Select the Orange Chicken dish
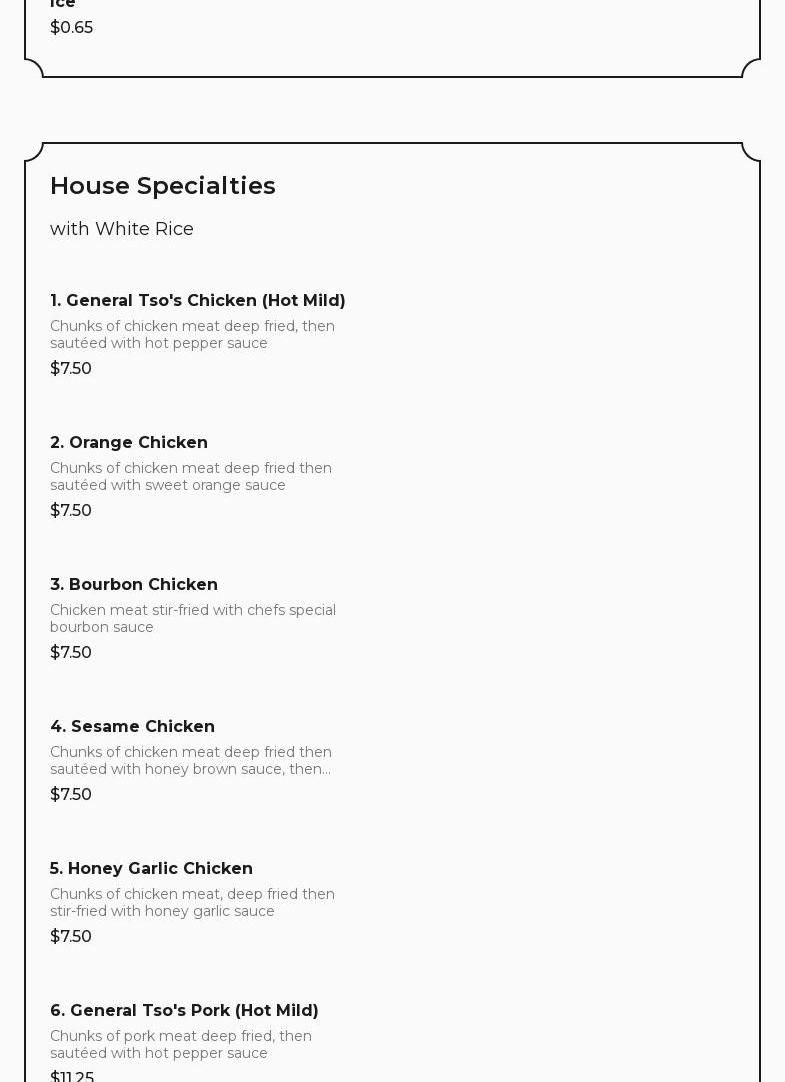The width and height of the screenshot is (785, 1082). (129, 443)
